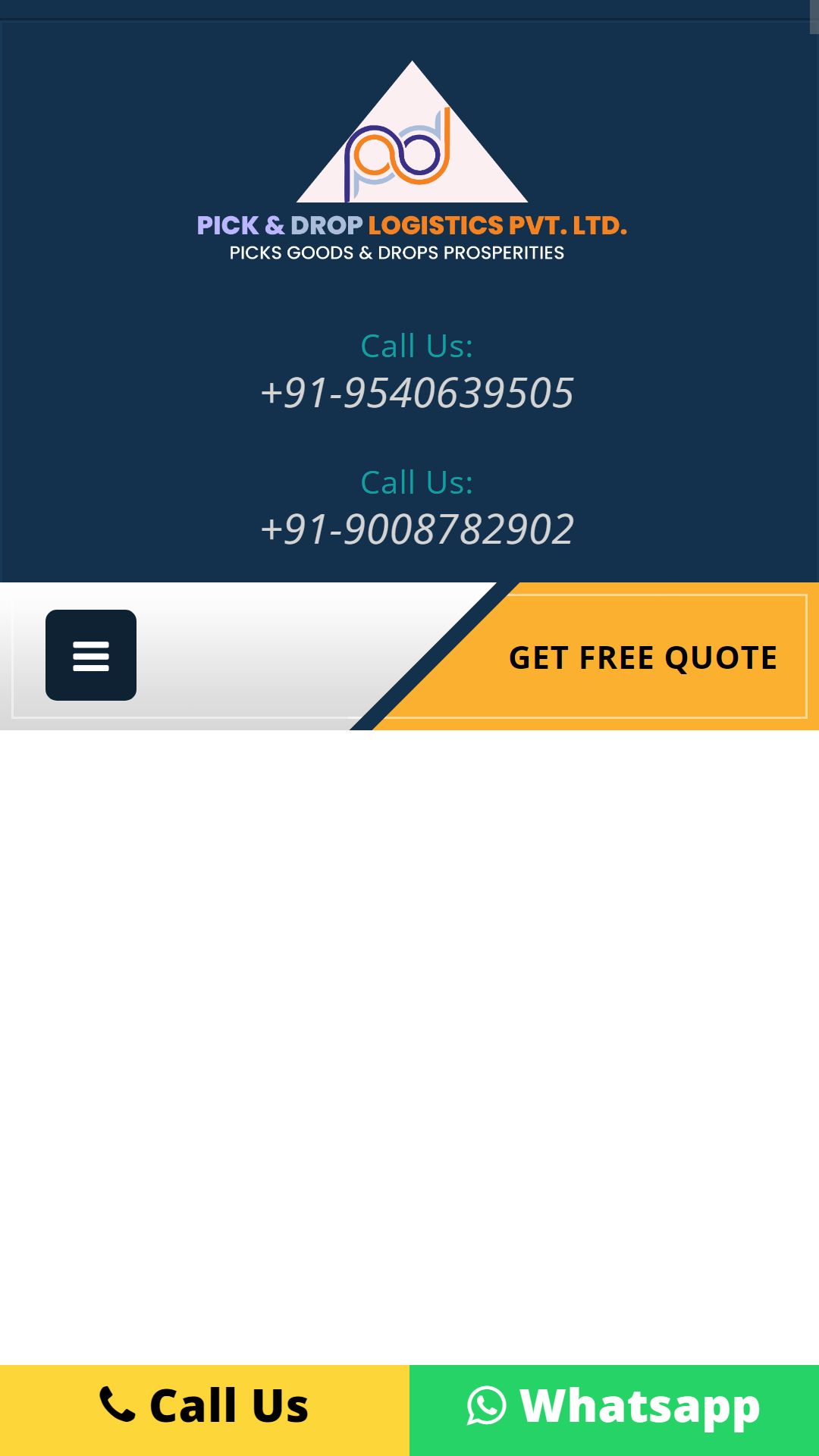Call the number +91-9540639505
Screen dimensions: 819x1456
click(417, 393)
